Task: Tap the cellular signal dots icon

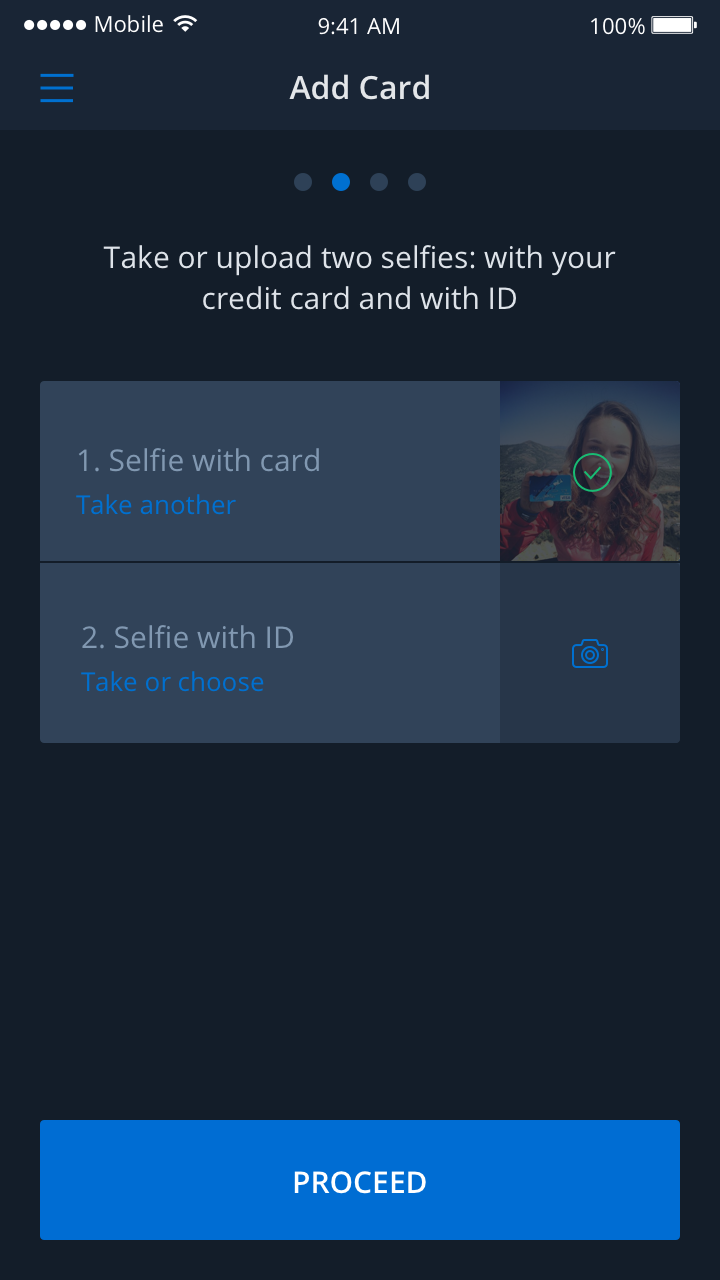Action: point(55,25)
